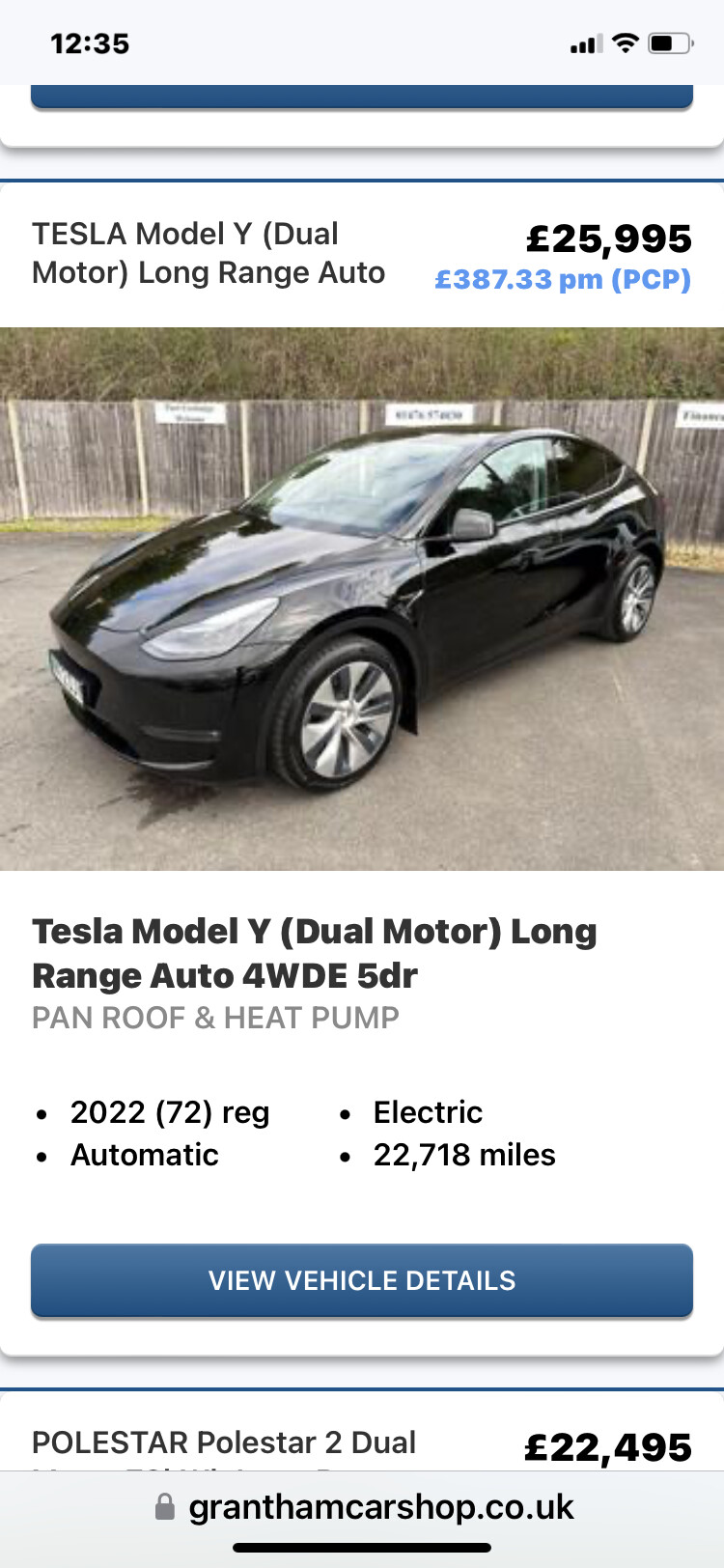Open the black Tesla Model Y photo
The width and height of the screenshot is (724, 1568).
coord(362,599)
